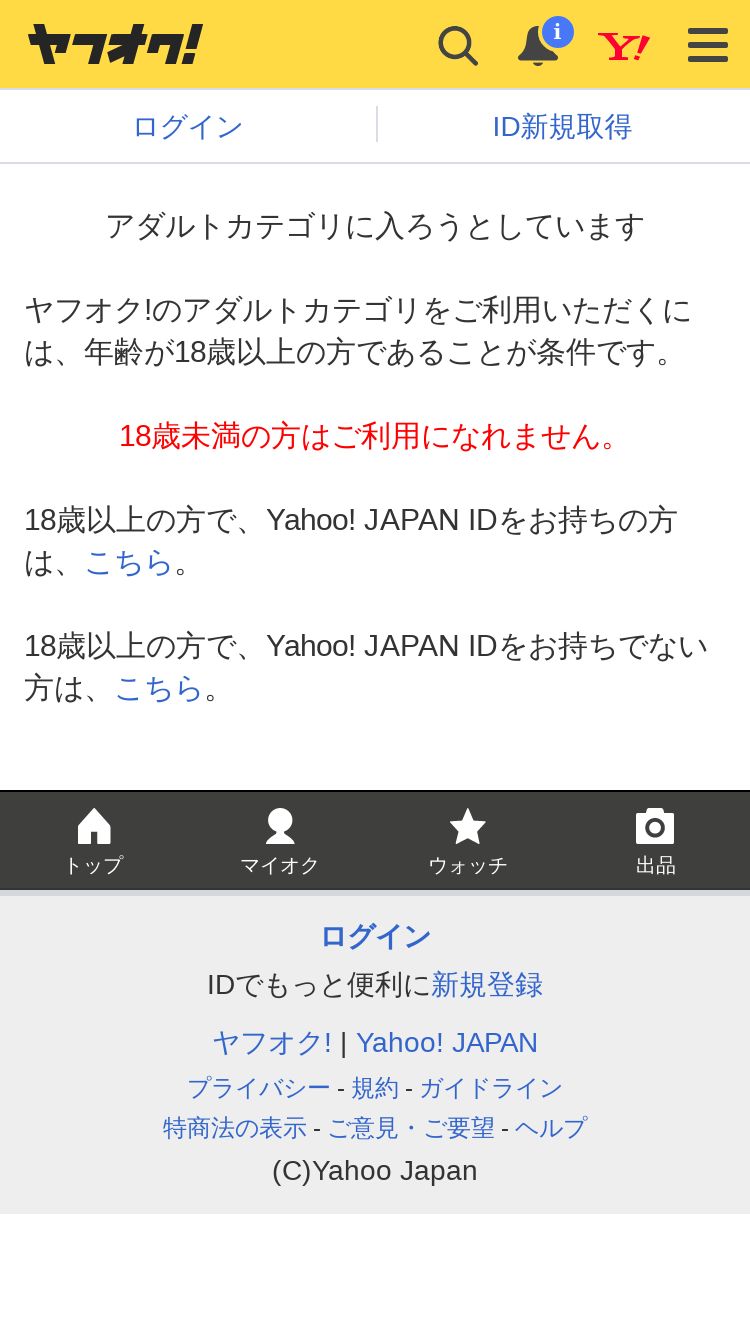This screenshot has height=1334, width=750.
Task: Open the hamburger menu
Action: pyautogui.click(x=707, y=45)
